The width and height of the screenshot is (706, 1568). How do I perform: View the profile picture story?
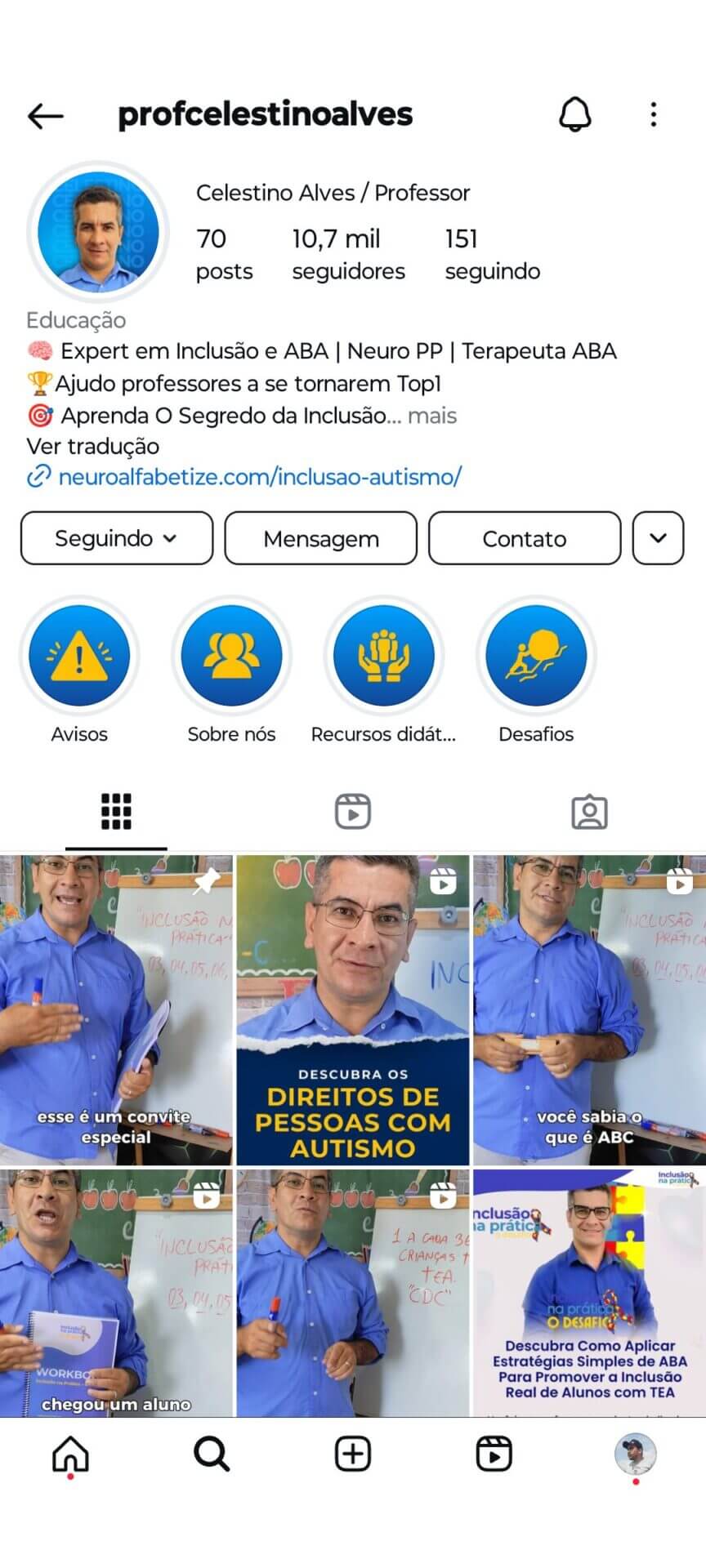[x=98, y=232]
